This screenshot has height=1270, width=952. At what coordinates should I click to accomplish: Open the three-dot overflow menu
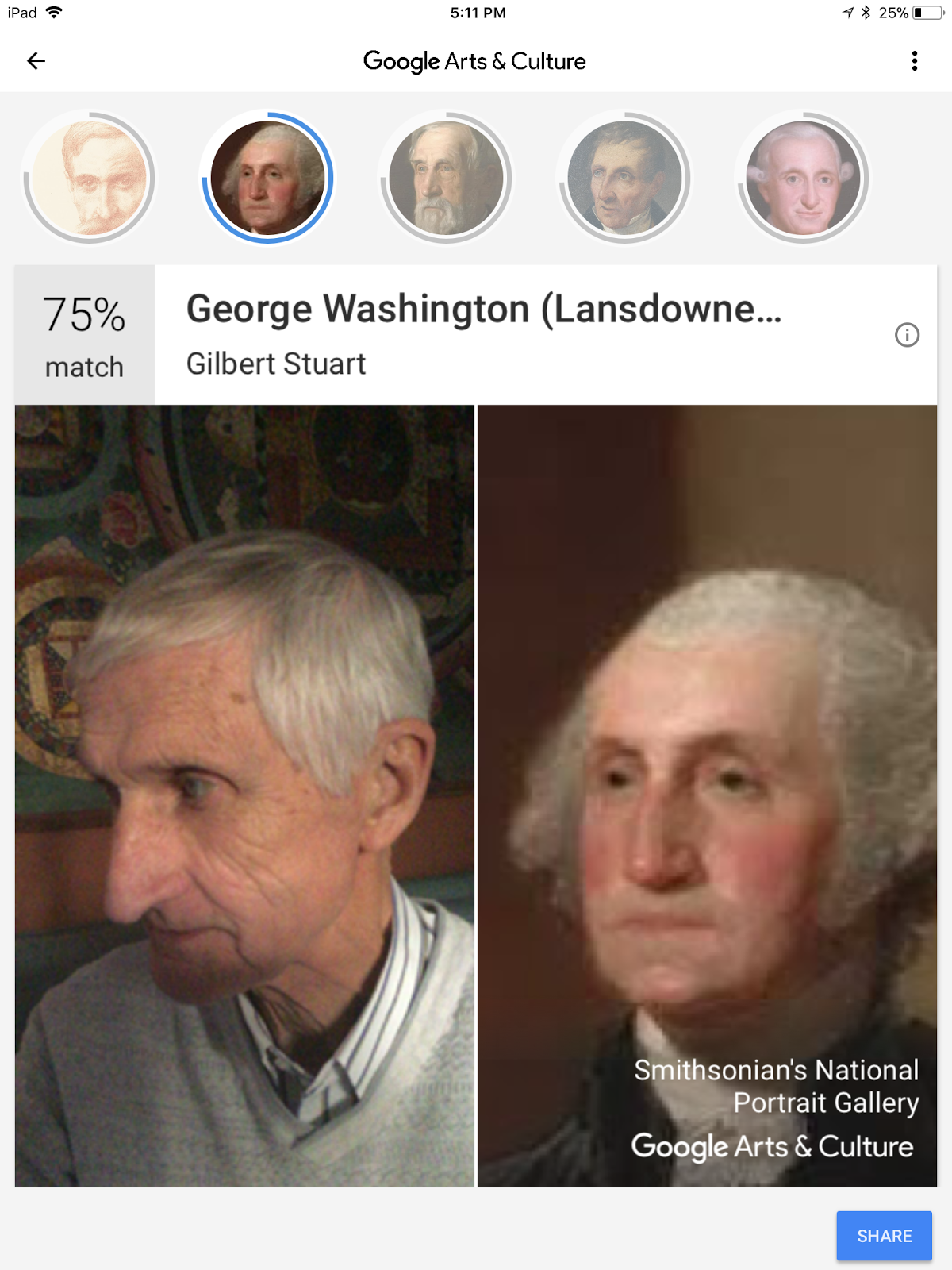coord(914,61)
